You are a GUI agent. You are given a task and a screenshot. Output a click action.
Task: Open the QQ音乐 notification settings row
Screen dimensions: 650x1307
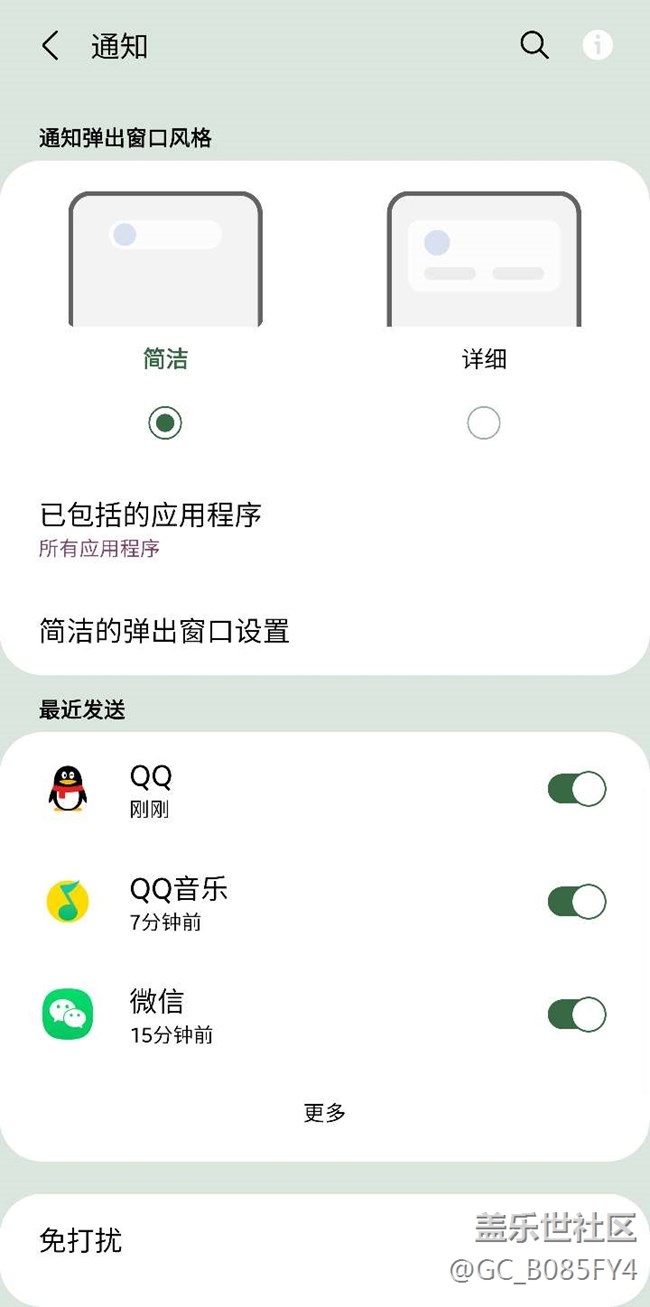[x=325, y=902]
